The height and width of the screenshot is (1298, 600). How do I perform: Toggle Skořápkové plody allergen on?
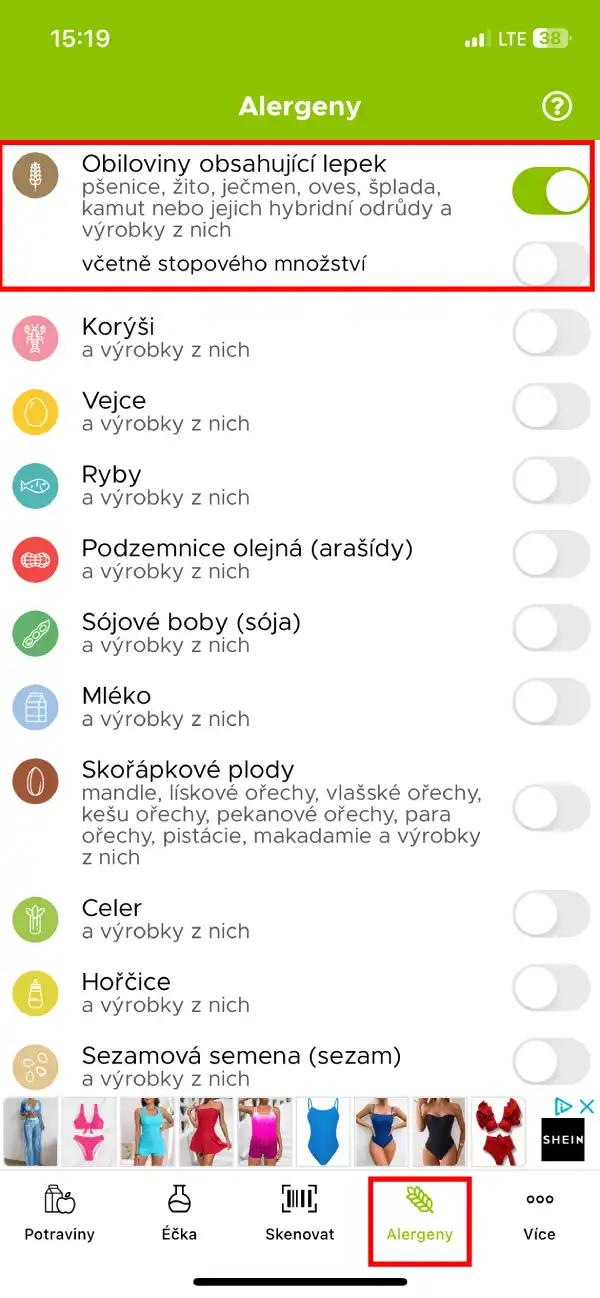[x=550, y=807]
